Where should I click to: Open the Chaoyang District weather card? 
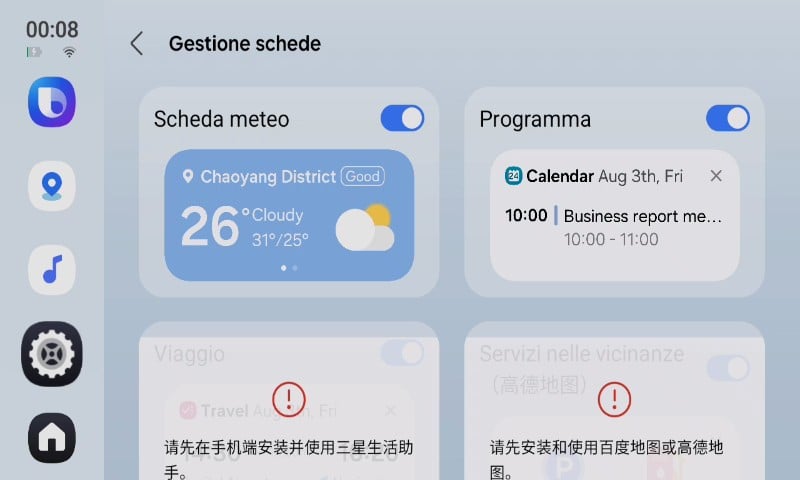(x=289, y=214)
